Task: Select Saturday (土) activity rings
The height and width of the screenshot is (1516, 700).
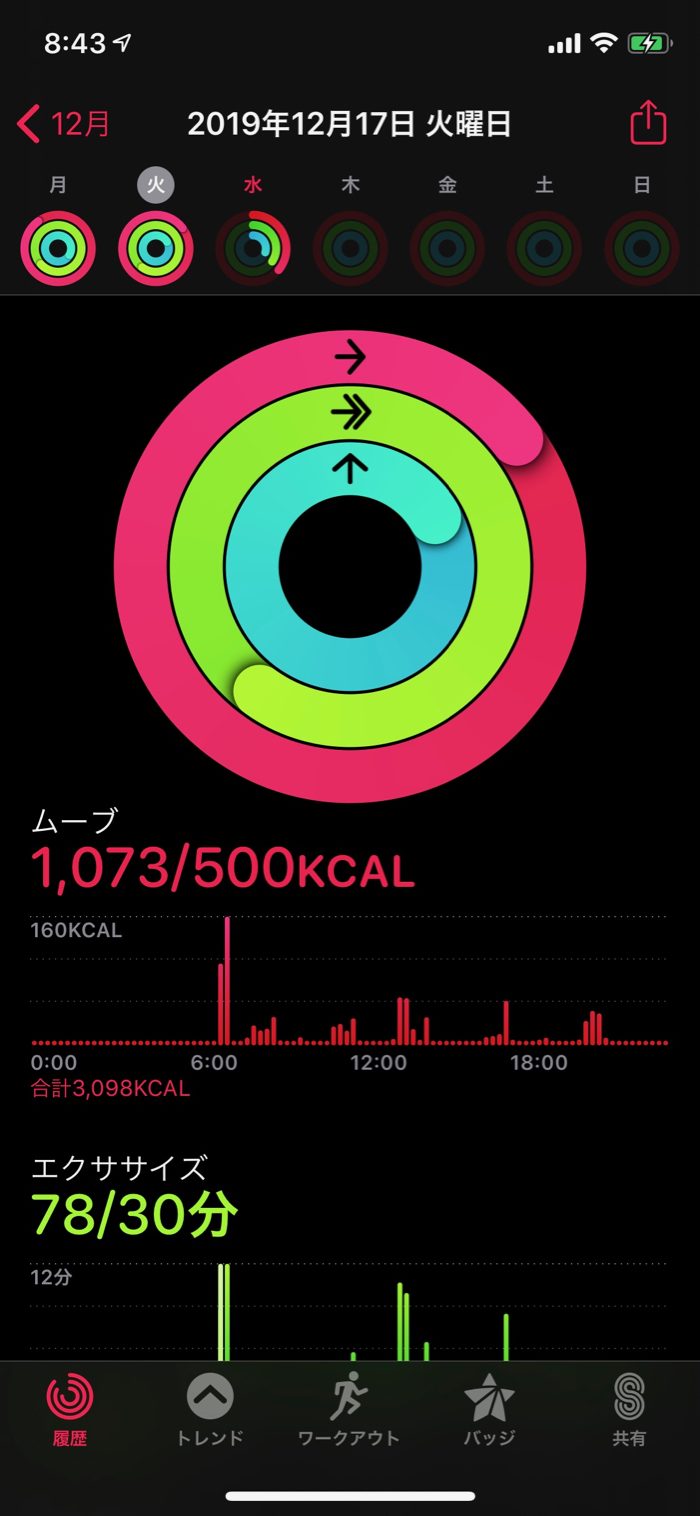Action: pyautogui.click(x=544, y=248)
